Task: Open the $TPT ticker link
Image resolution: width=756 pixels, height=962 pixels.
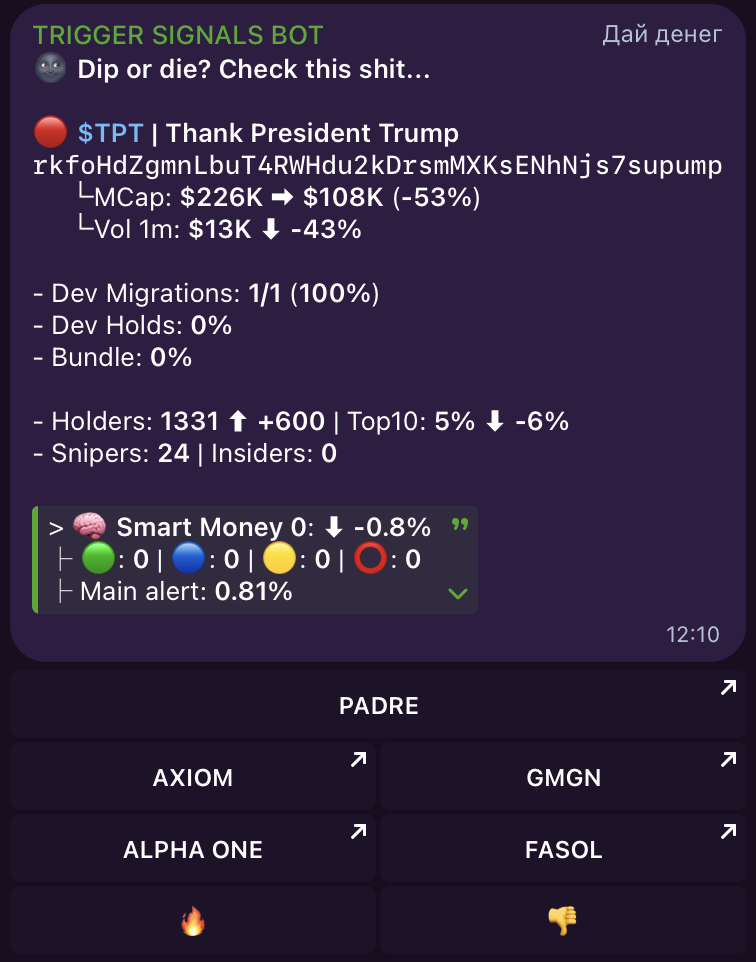Action: 111,134
